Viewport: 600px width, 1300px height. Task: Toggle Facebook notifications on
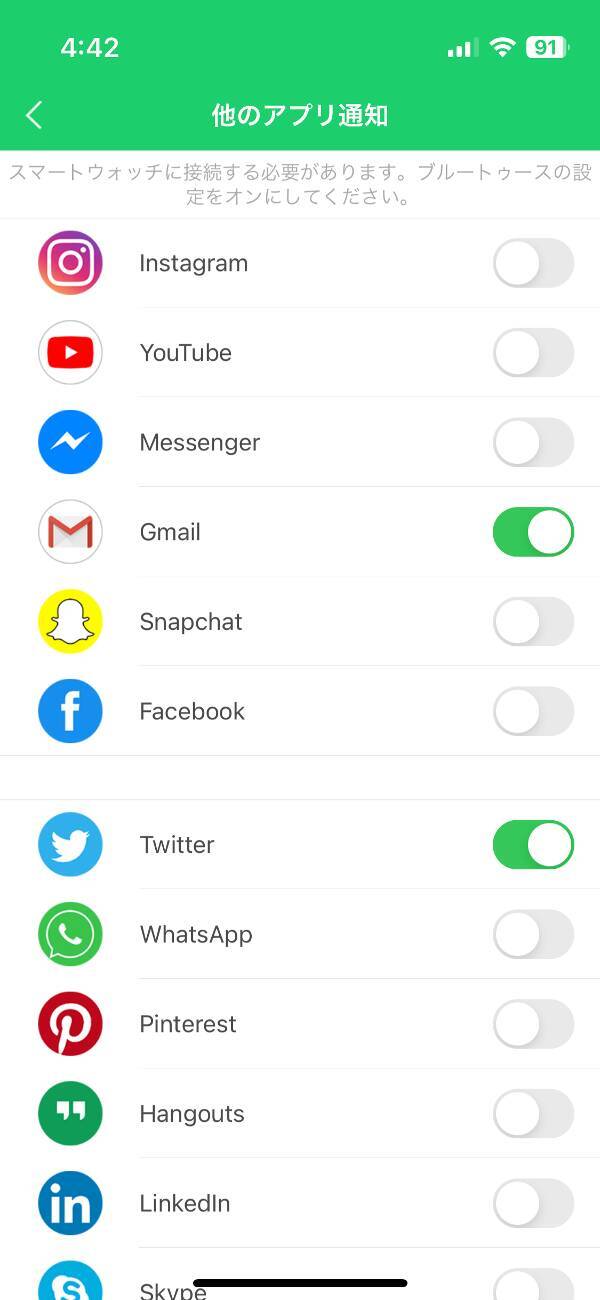533,712
